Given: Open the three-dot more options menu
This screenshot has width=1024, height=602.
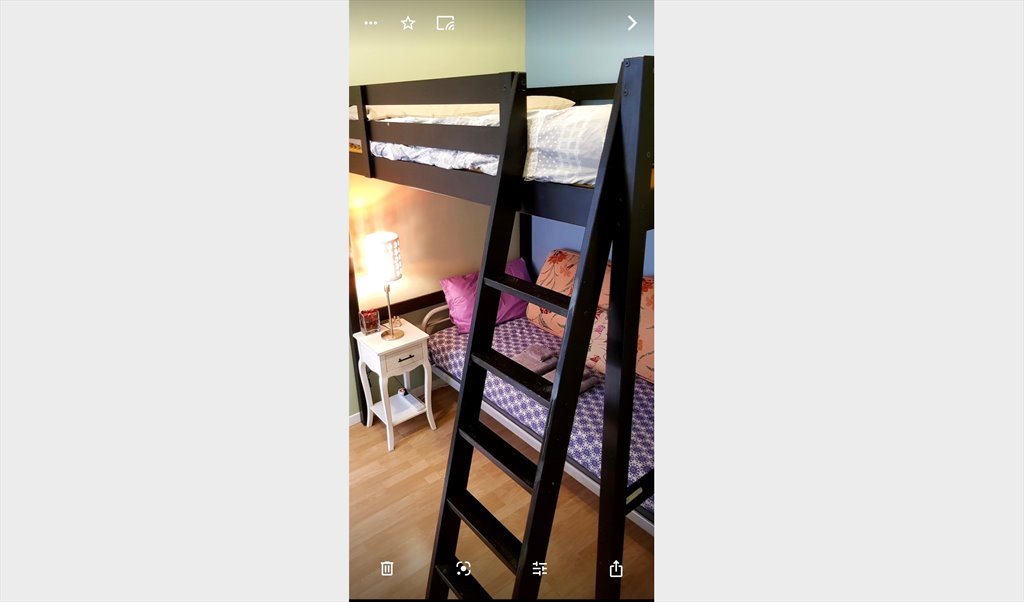Looking at the screenshot, I should tap(371, 23).
